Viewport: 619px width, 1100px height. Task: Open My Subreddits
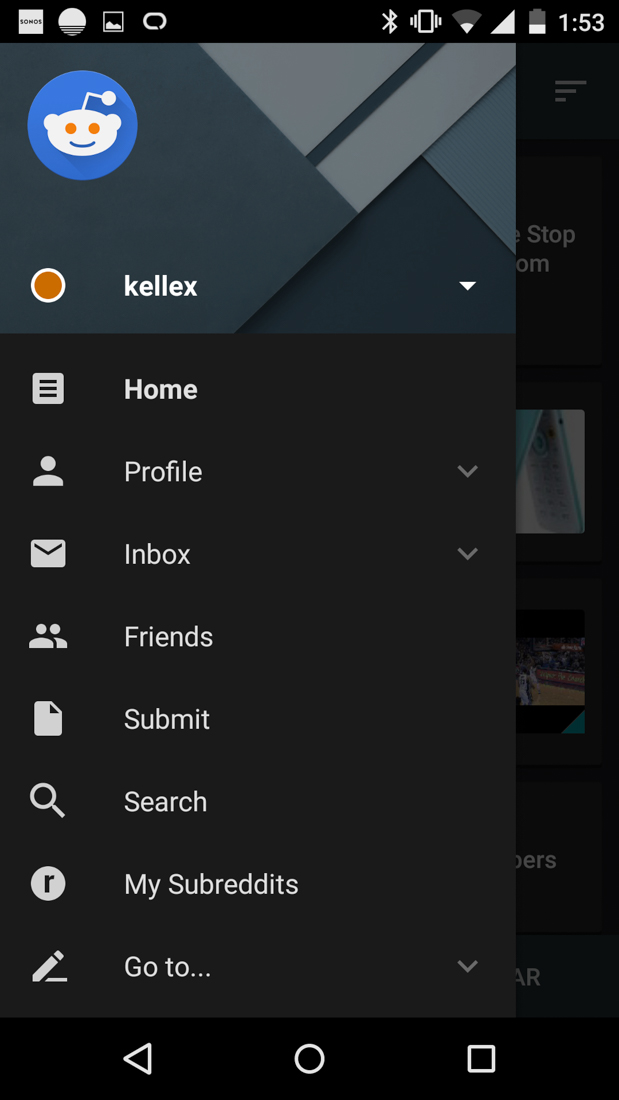210,884
